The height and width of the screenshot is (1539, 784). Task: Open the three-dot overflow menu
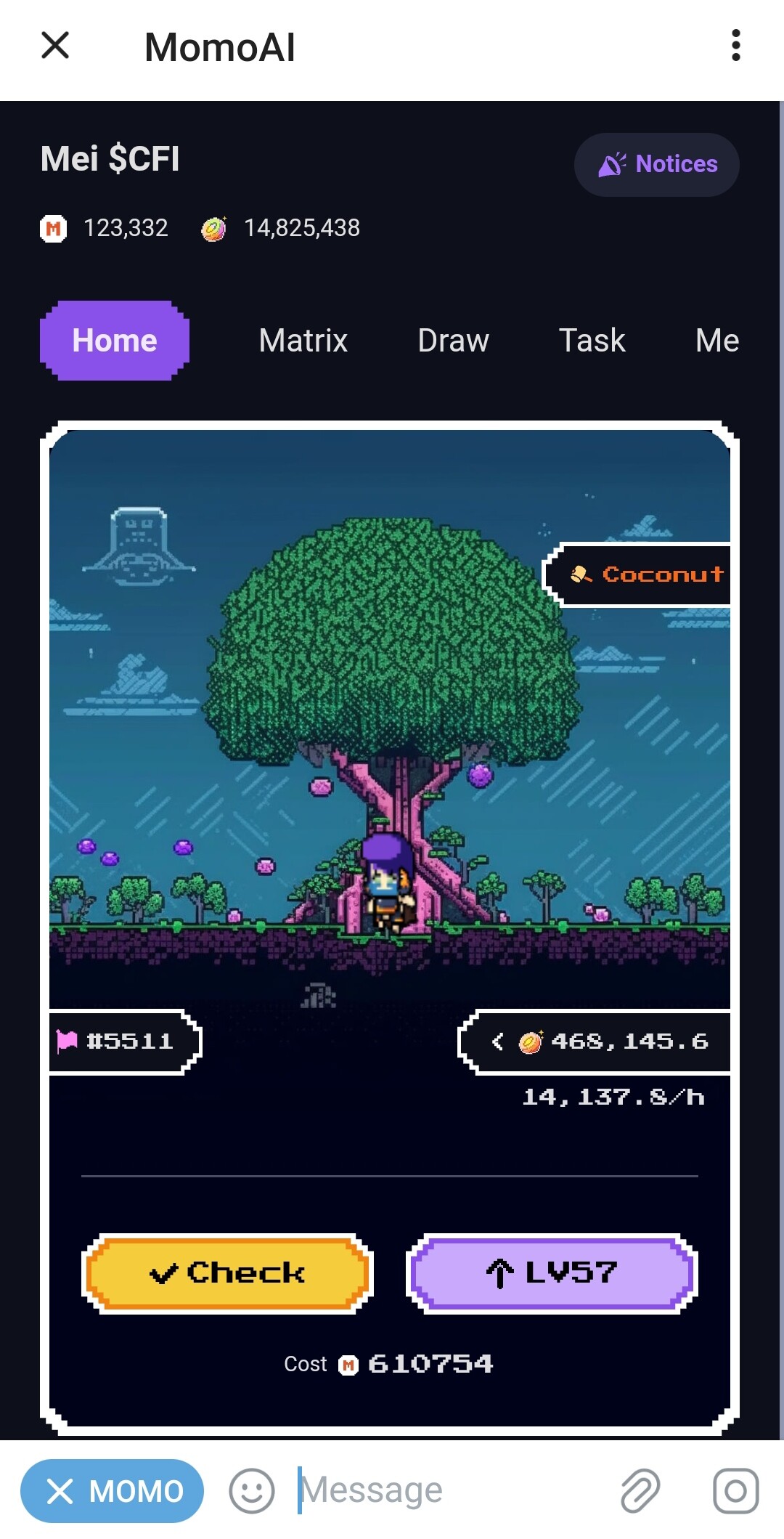735,46
